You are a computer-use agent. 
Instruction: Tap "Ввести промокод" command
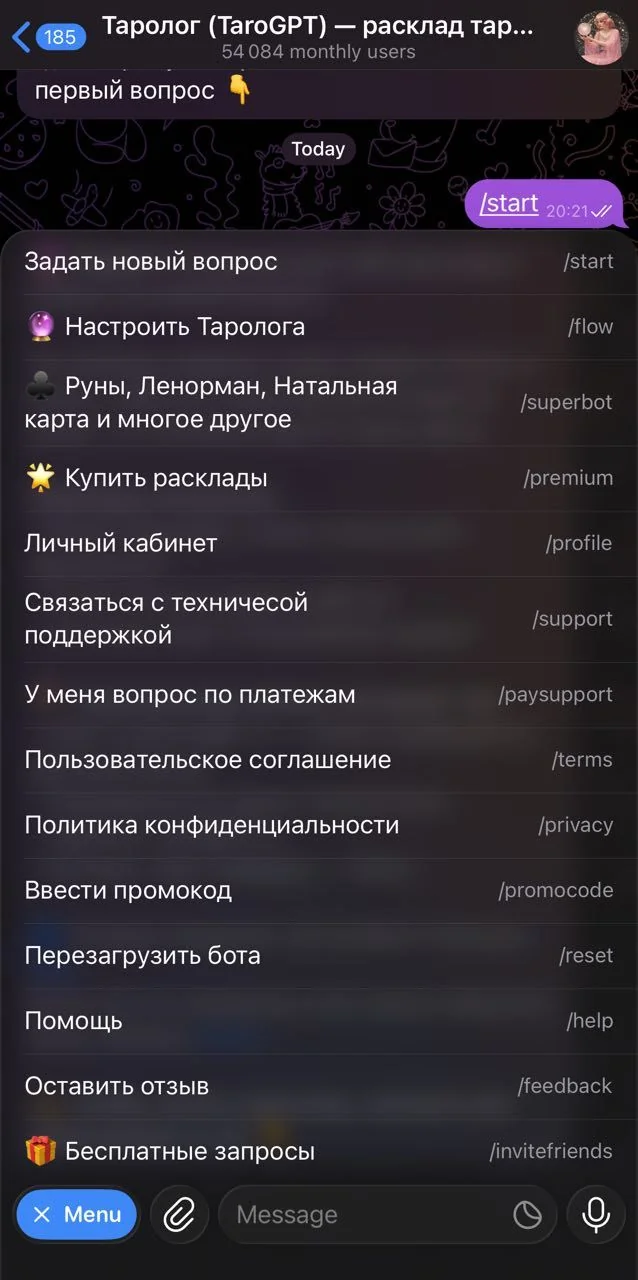point(319,890)
